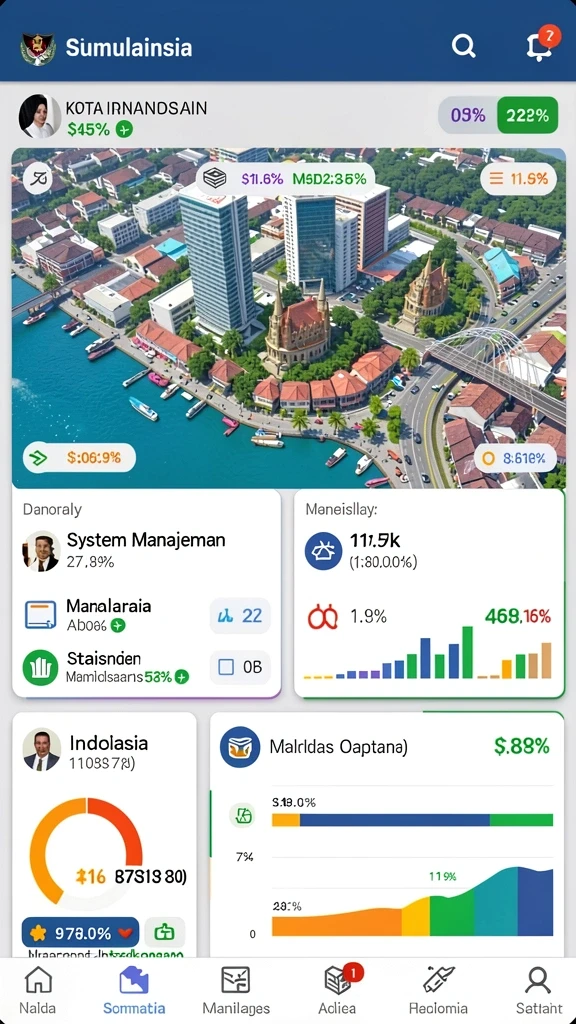
Task: Open the Manalaraia row
Action: click(146, 615)
